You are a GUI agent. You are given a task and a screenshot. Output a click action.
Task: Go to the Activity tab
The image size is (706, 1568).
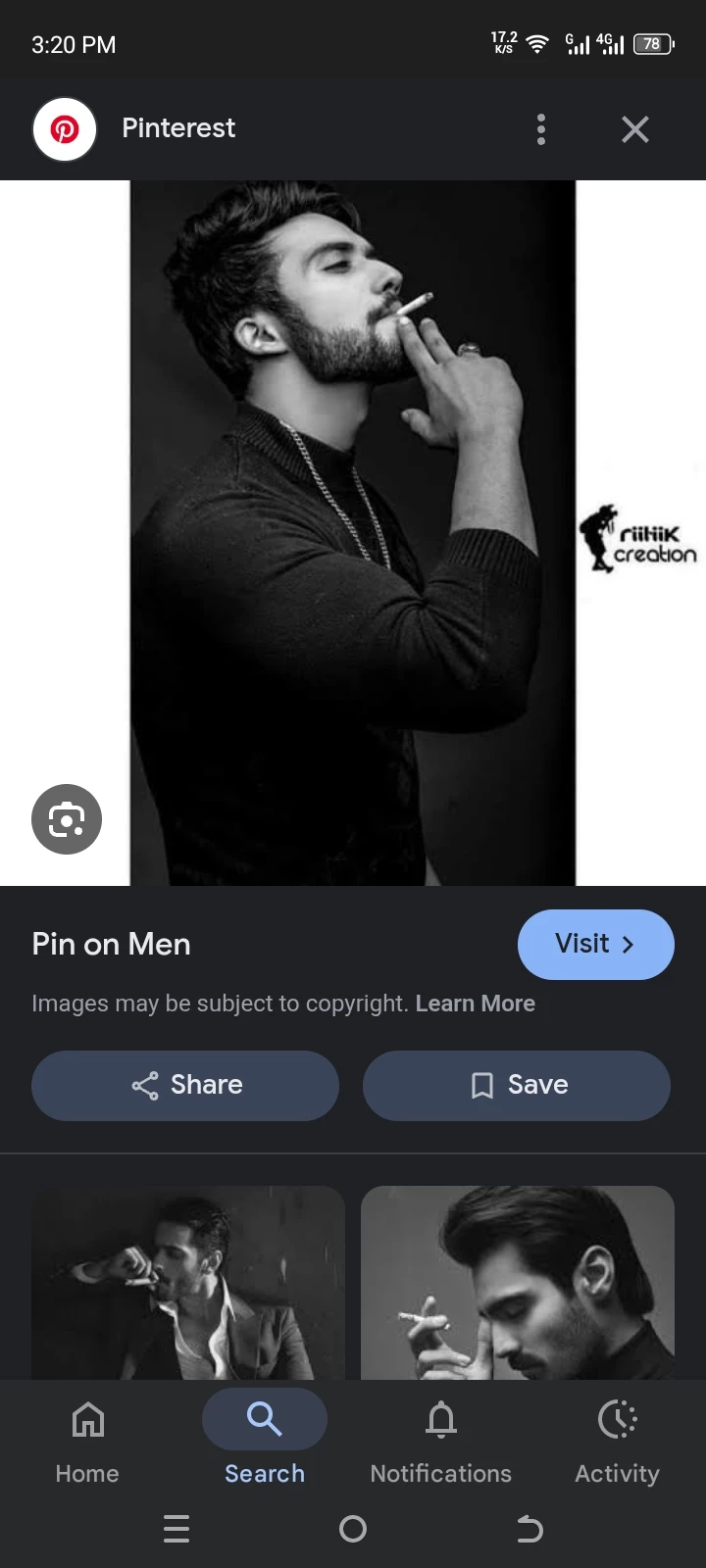point(617,1443)
